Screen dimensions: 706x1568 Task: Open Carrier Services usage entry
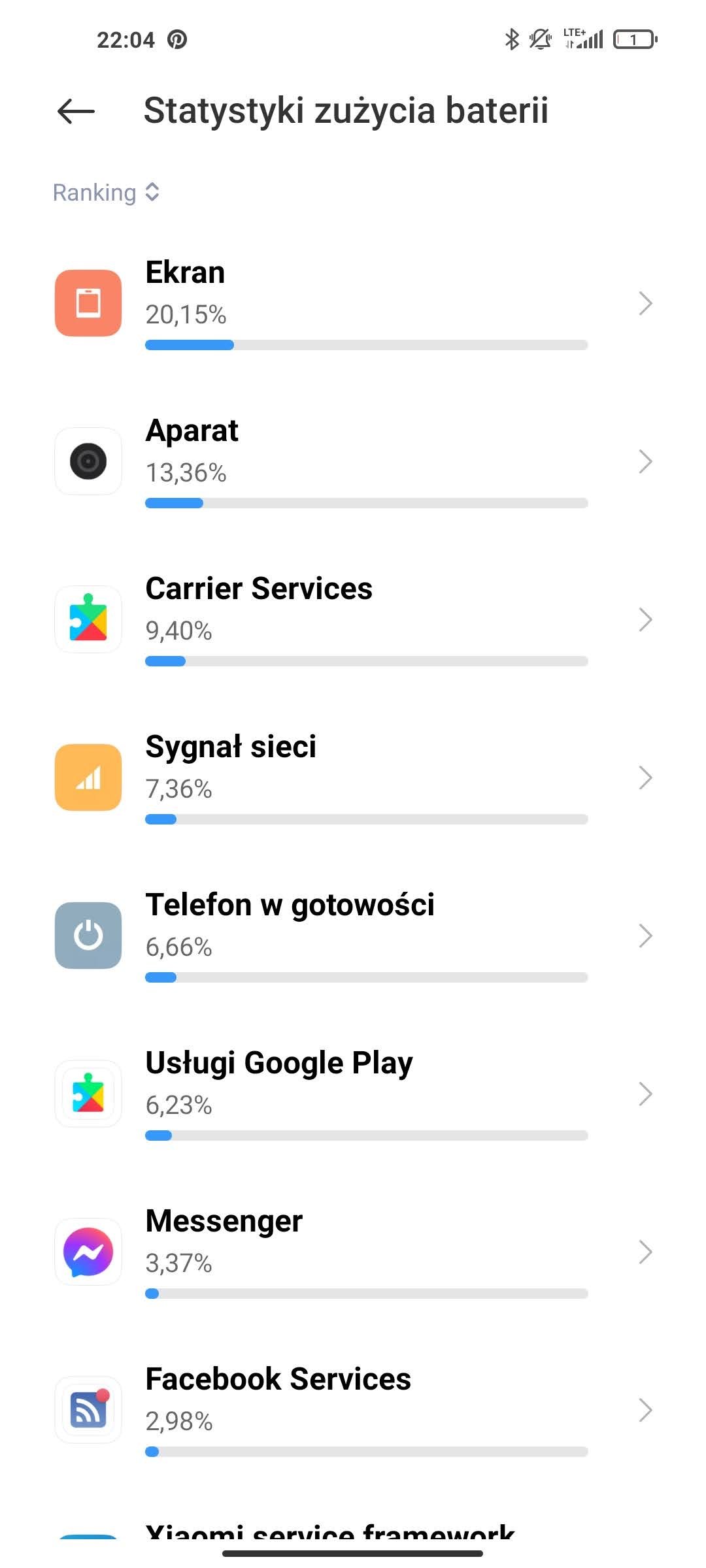click(353, 619)
